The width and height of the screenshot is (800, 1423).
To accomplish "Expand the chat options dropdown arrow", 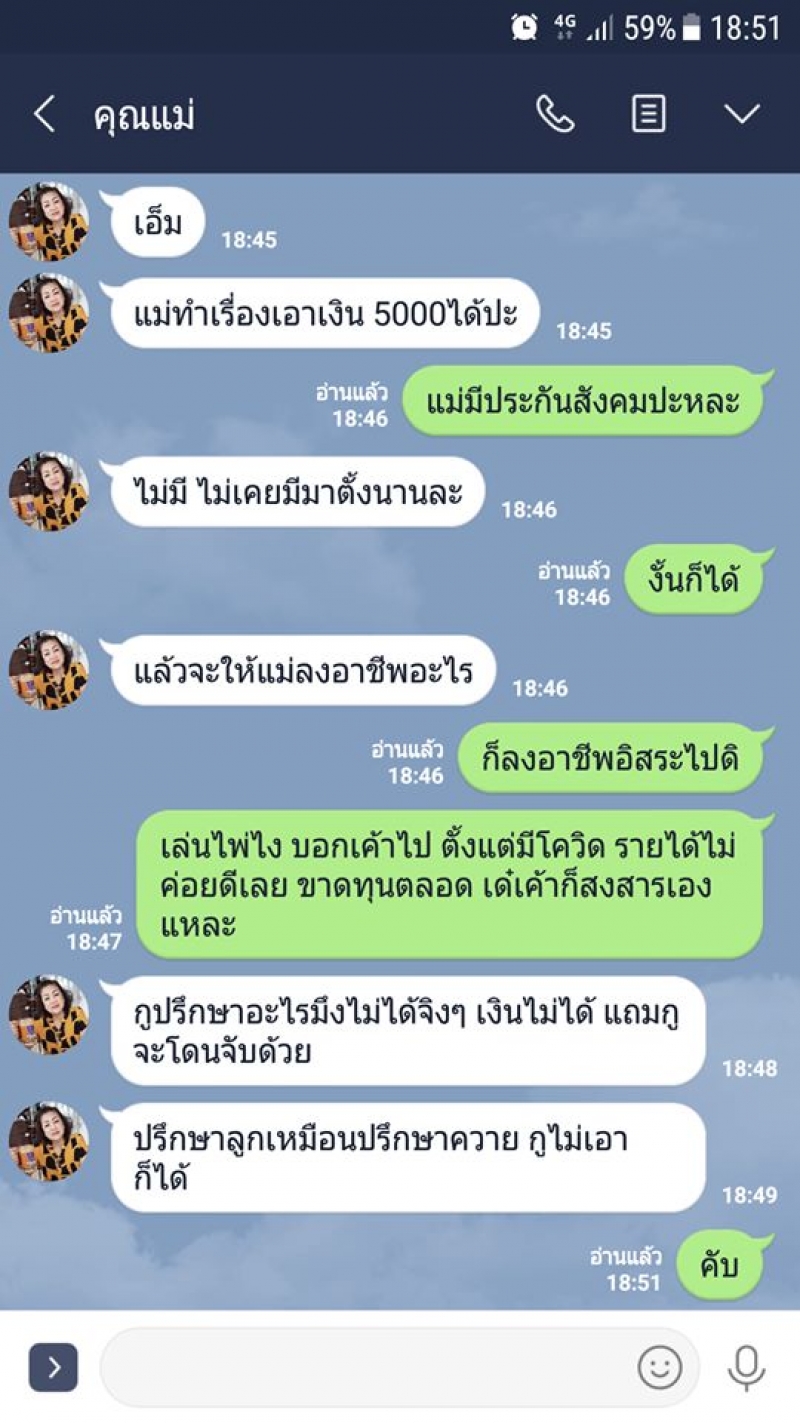I will 742,115.
